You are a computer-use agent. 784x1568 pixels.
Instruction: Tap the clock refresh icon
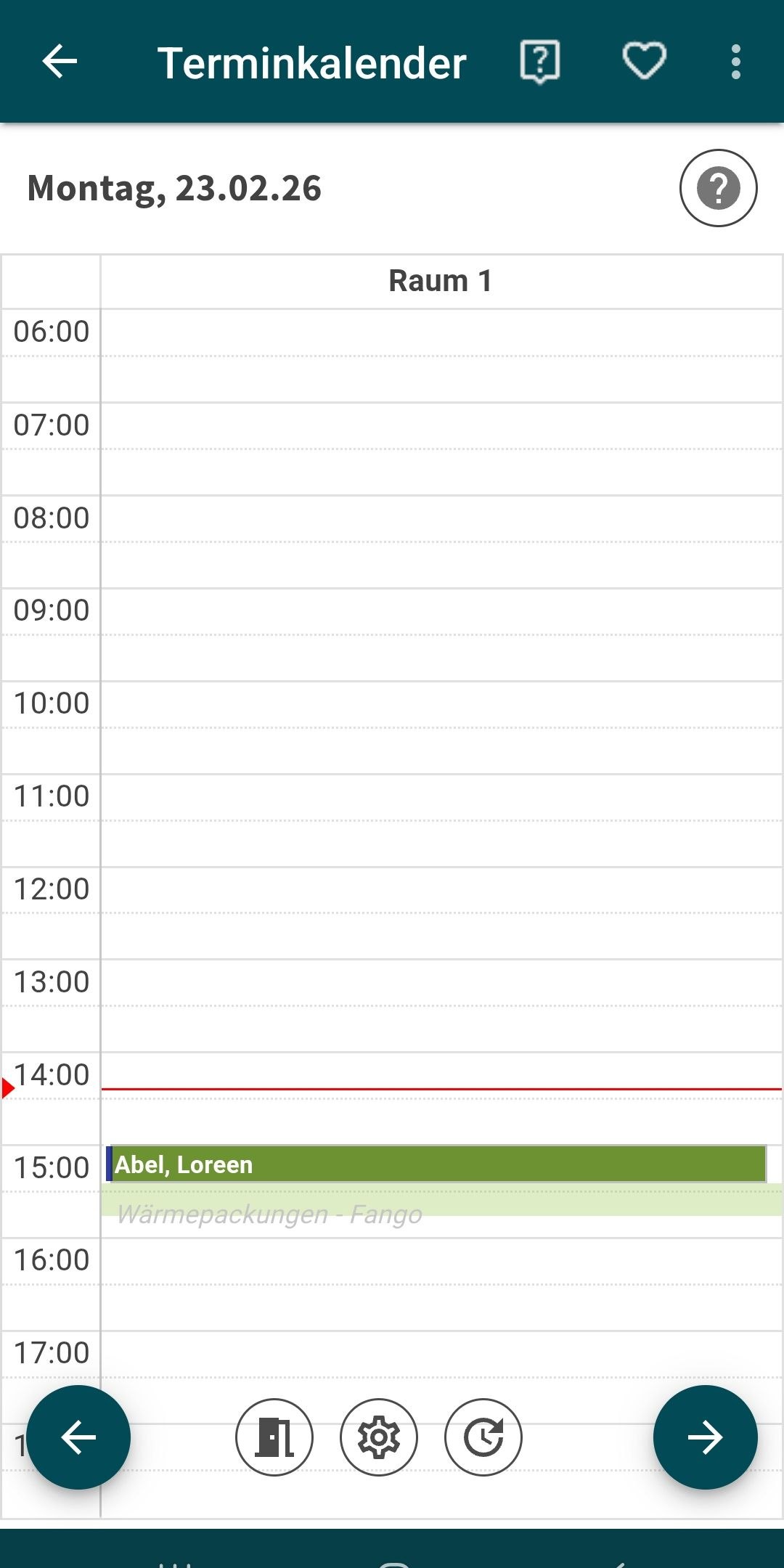pyautogui.click(x=483, y=1437)
